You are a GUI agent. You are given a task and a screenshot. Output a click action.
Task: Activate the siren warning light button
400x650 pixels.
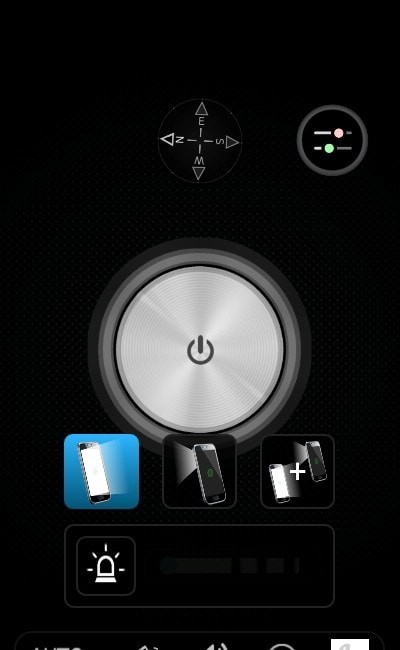pos(106,566)
